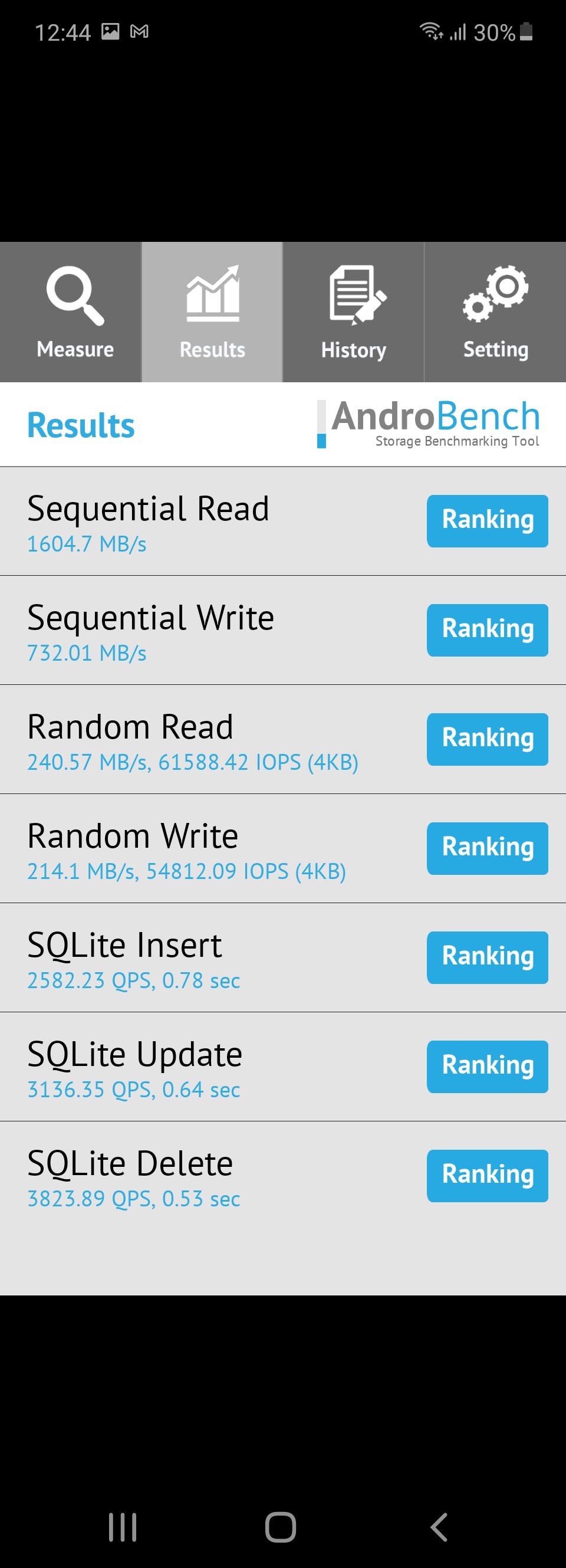The image size is (566, 1568).
Task: Open the History tab
Action: tap(354, 312)
